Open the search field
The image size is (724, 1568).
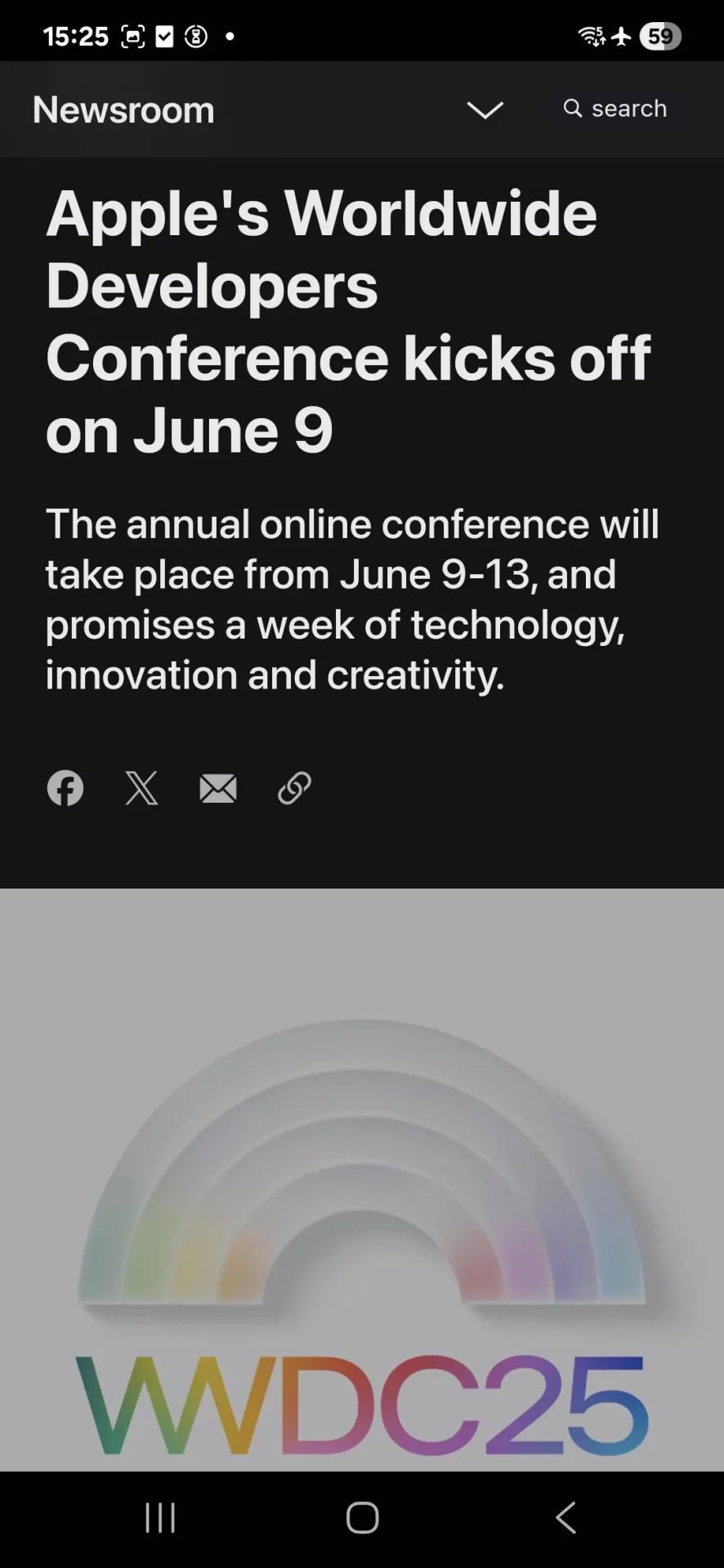(x=615, y=109)
